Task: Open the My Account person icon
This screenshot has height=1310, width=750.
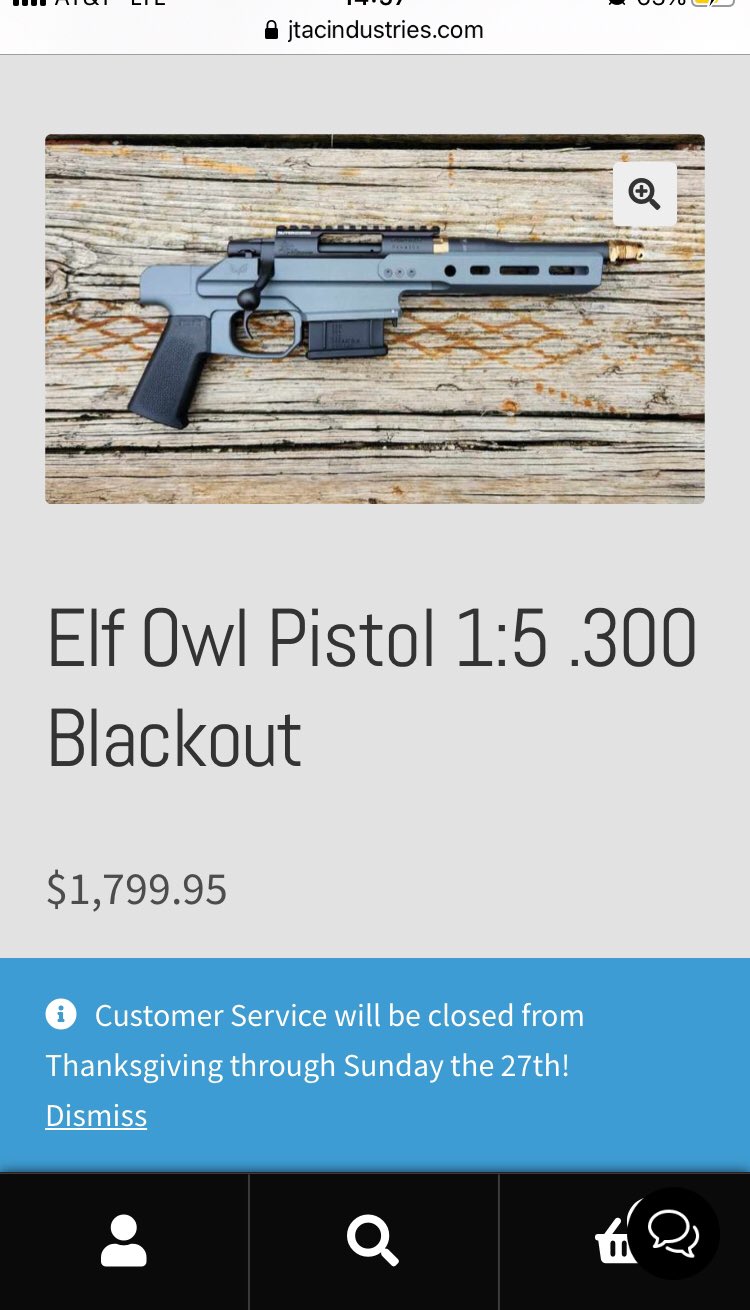Action: tap(124, 1241)
